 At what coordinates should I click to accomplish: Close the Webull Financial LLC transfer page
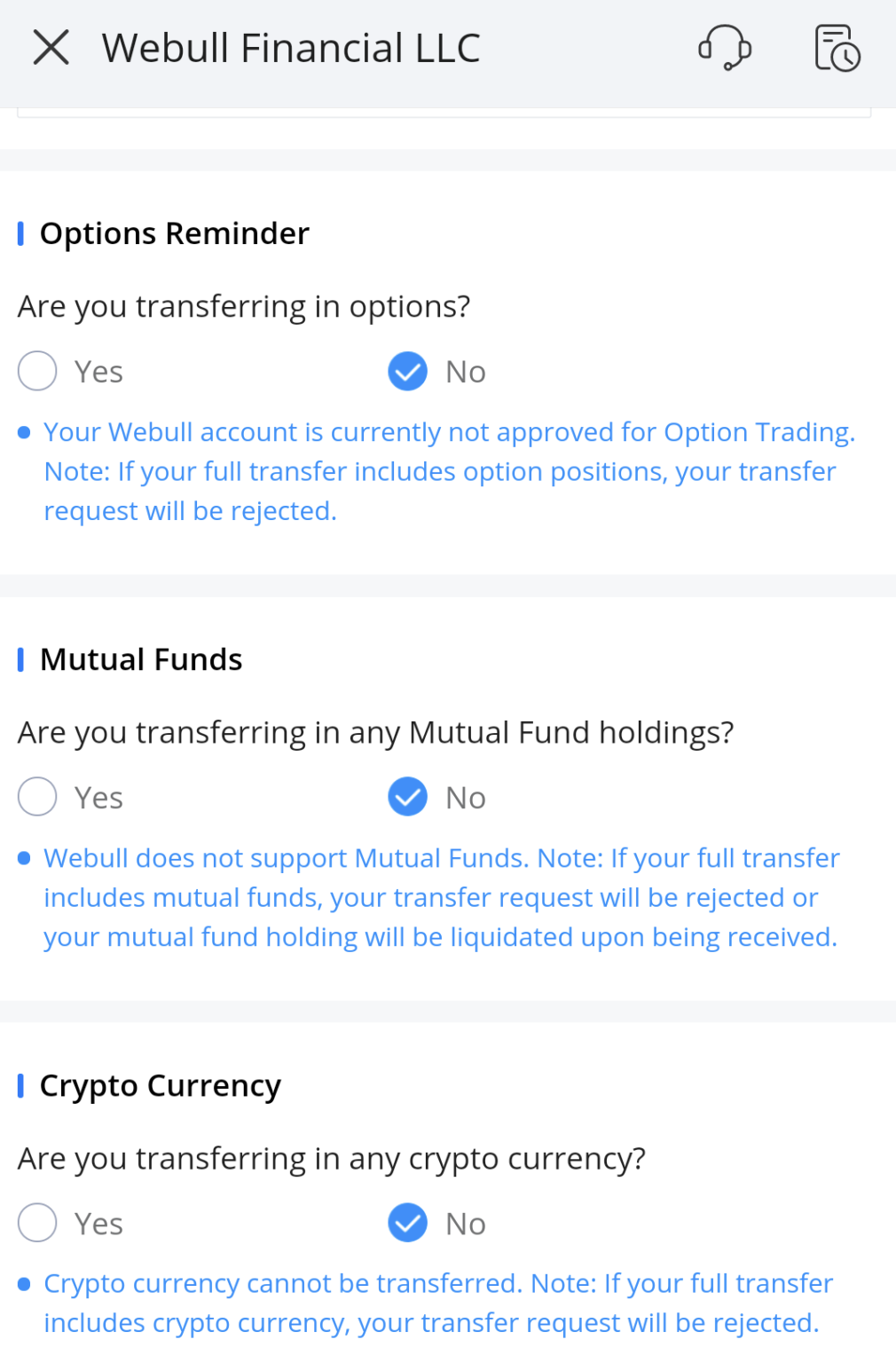[51, 49]
